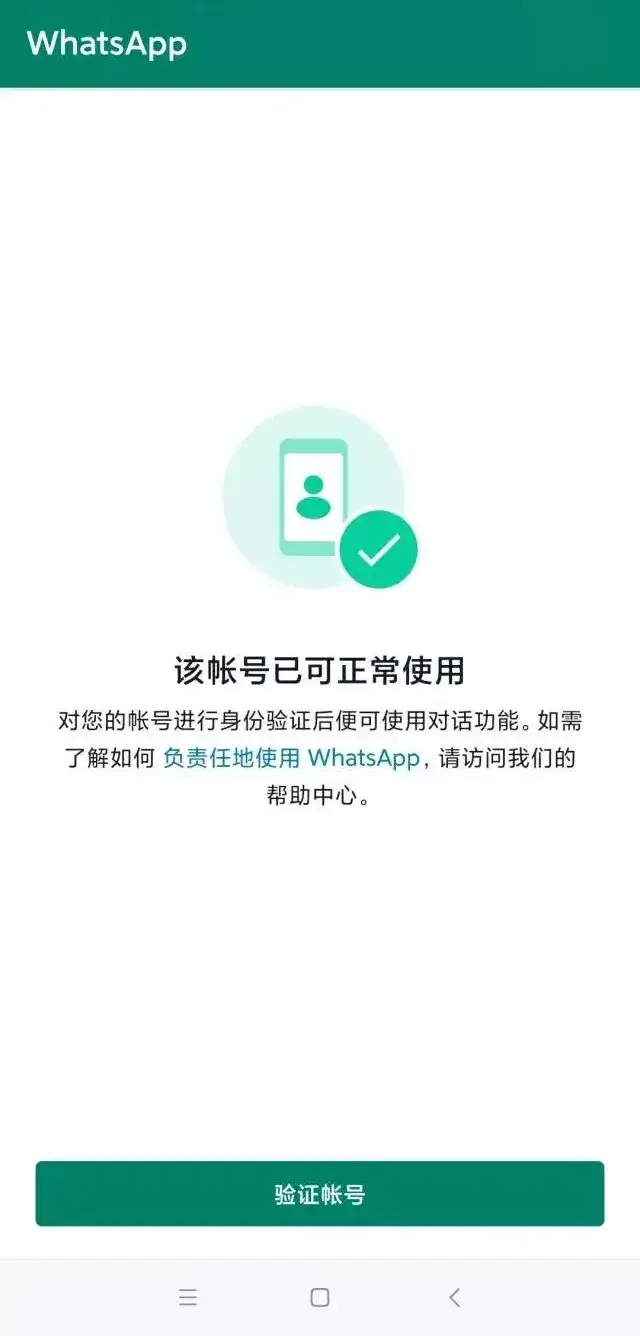640x1336 pixels.
Task: Go to the system home screen
Action: (320, 1297)
